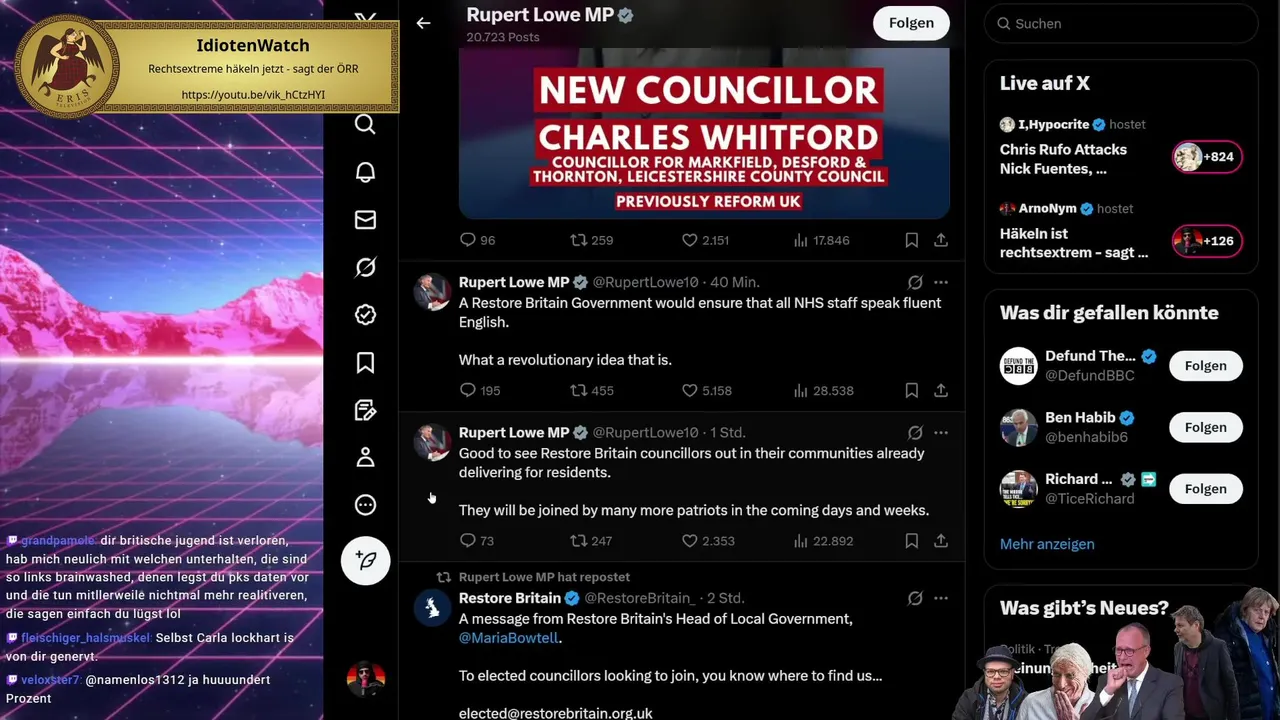Follow Ben Habib
Screen dimensions: 1280x720
point(1205,427)
